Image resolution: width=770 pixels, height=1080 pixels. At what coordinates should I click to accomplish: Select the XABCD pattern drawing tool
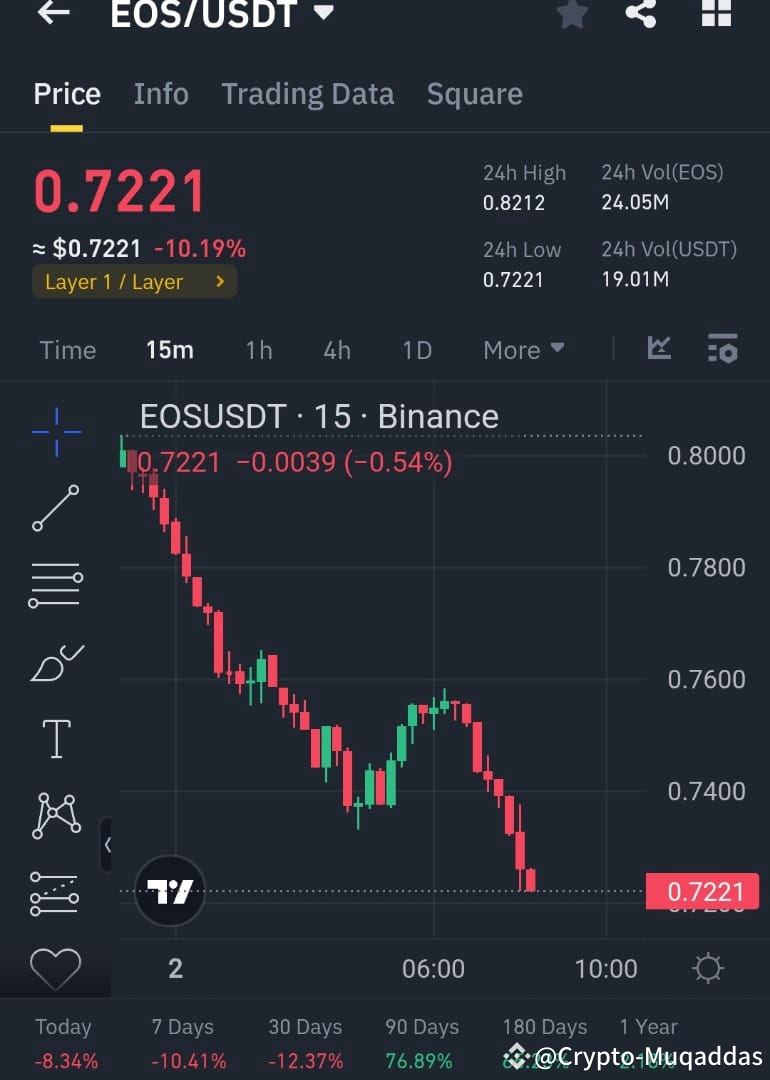pos(55,815)
